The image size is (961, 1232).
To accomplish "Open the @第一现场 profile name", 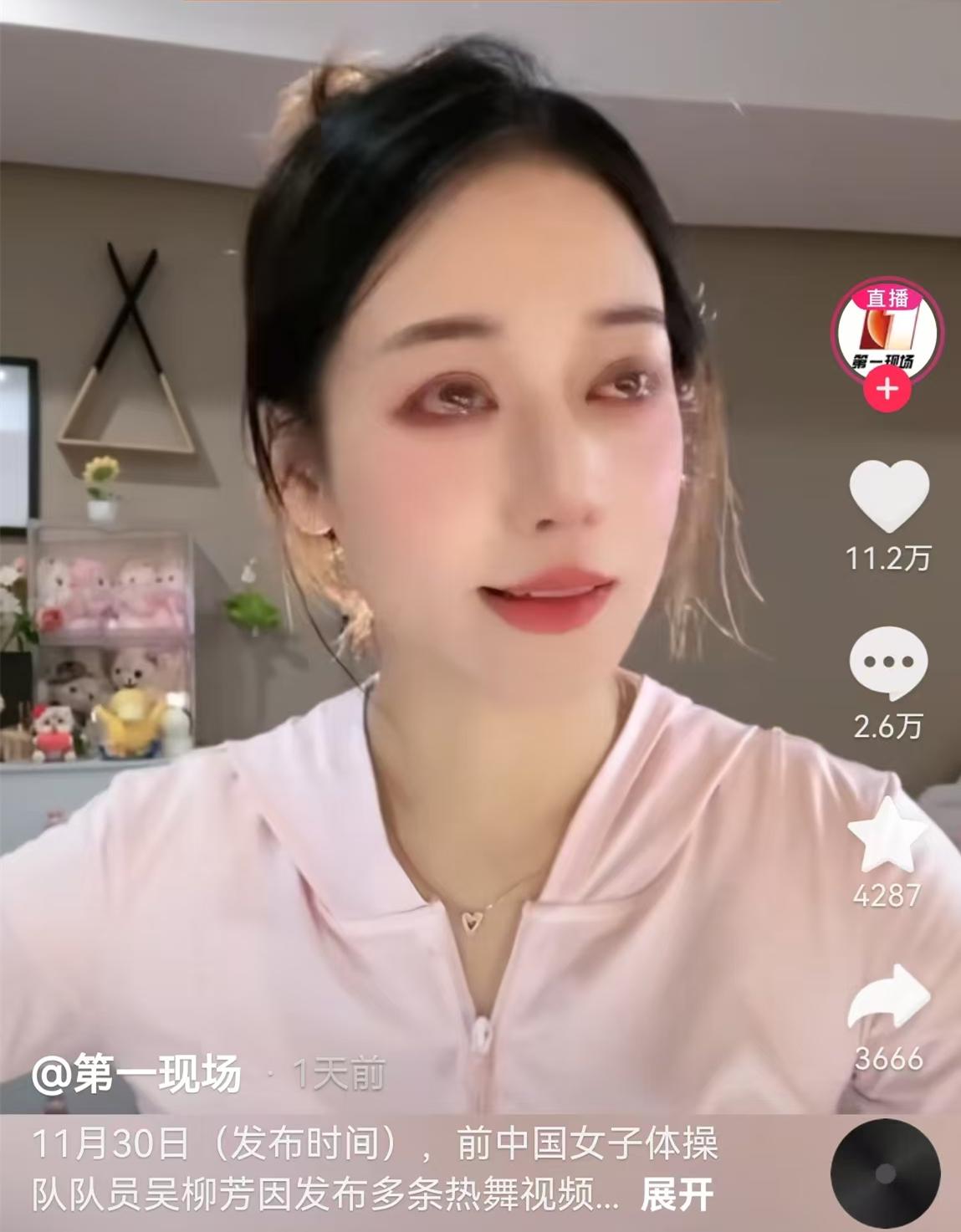I will tap(137, 1075).
